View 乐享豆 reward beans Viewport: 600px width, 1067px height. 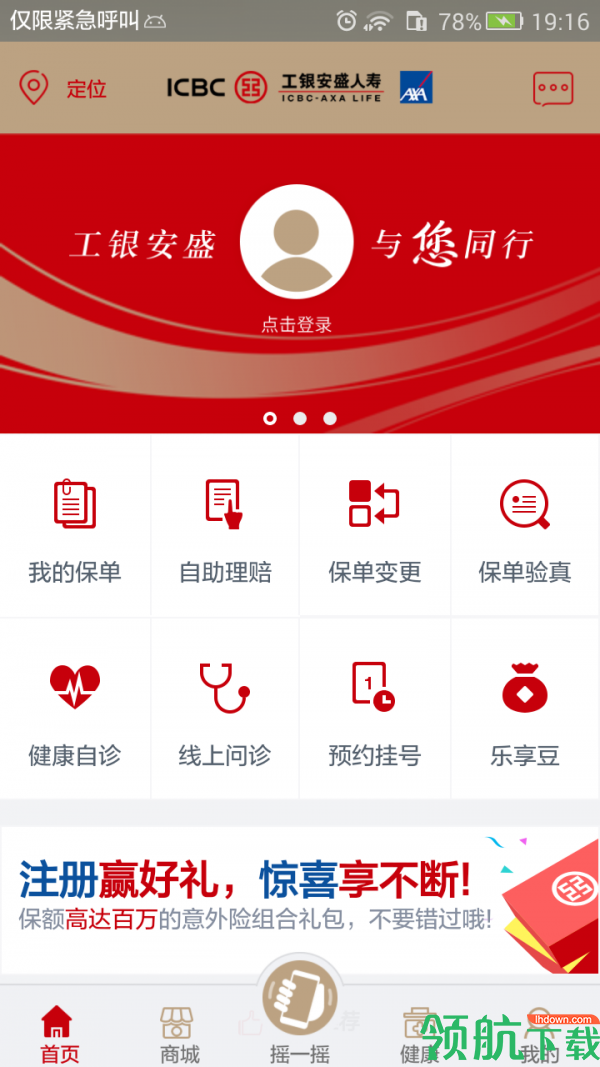(525, 710)
